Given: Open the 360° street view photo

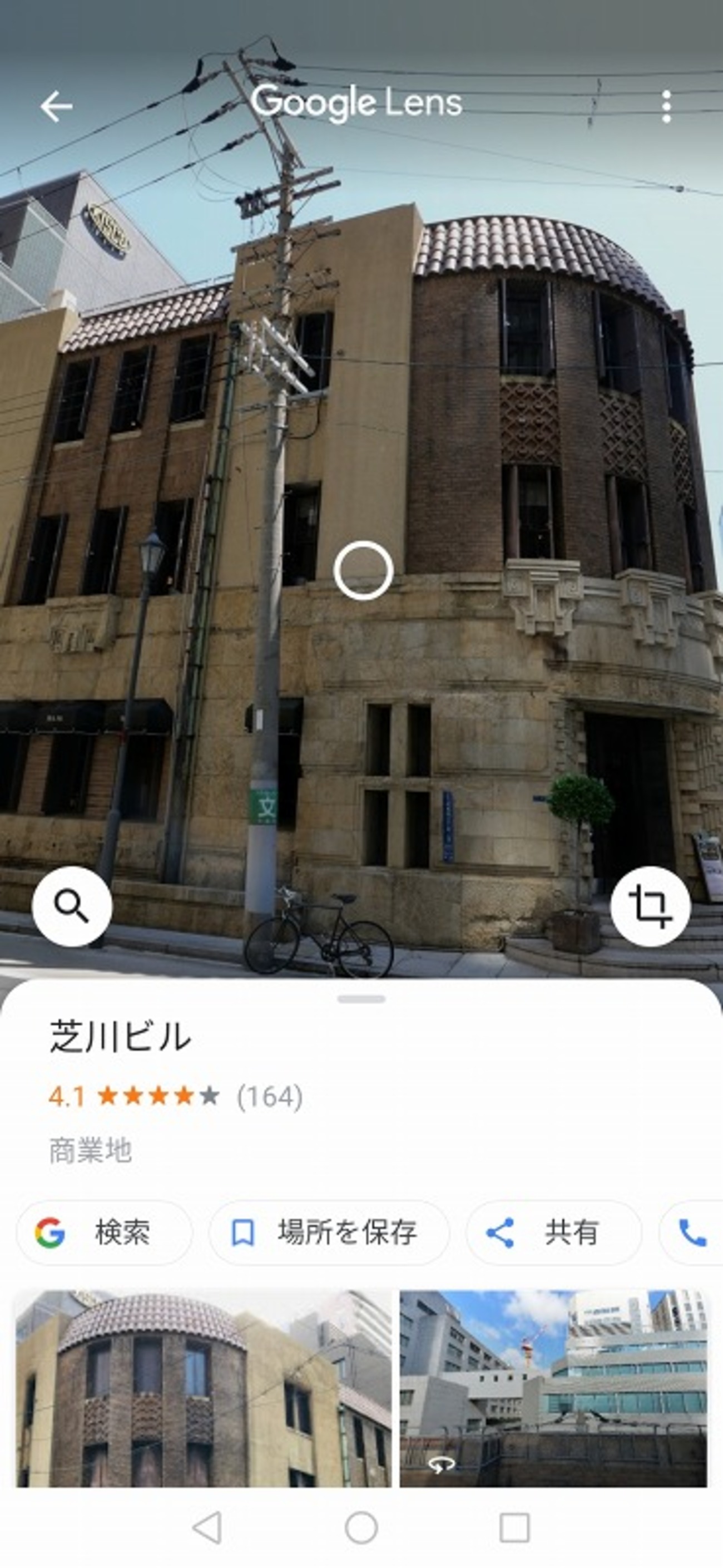Looking at the screenshot, I should coord(553,1388).
